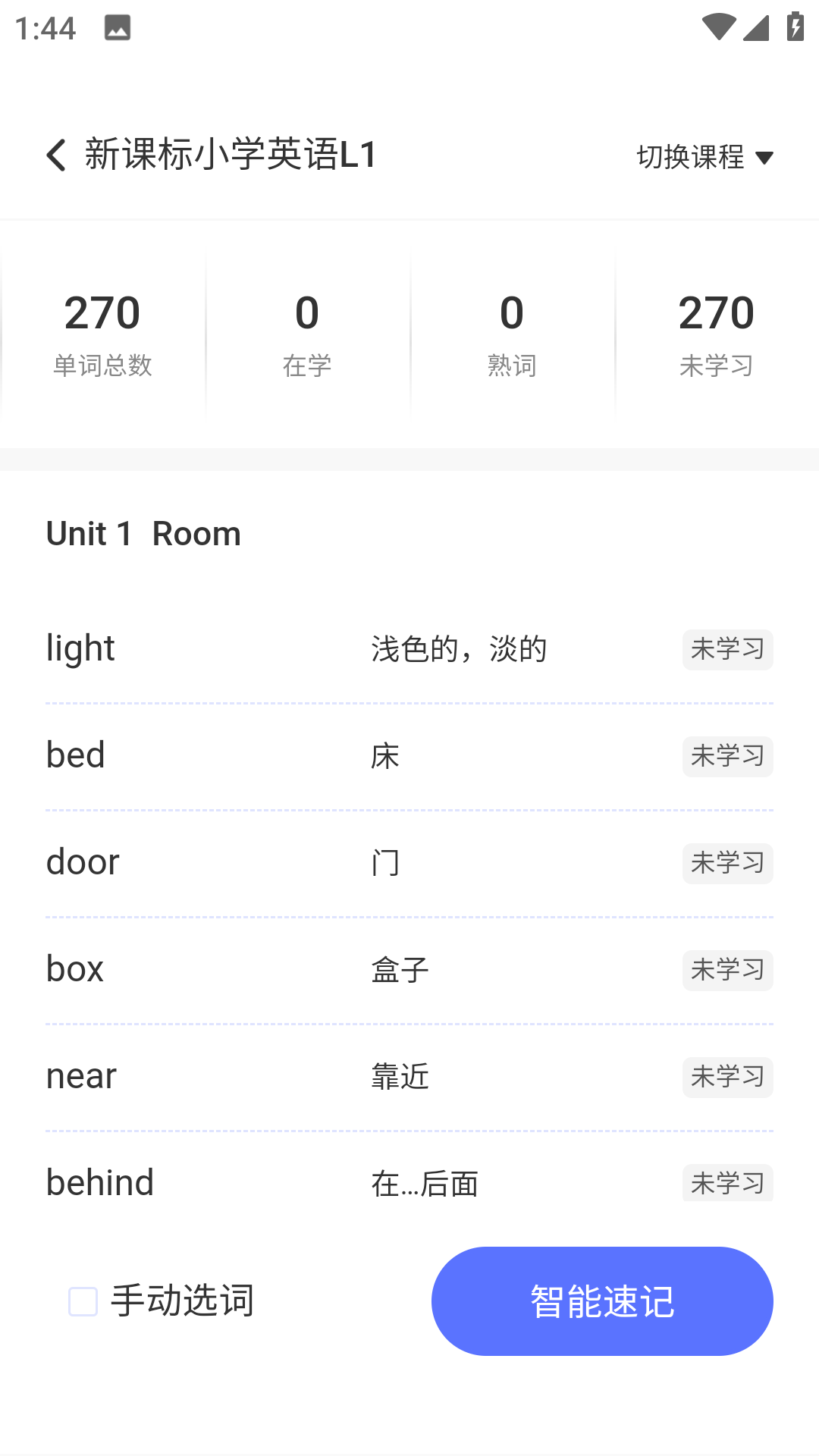Open the word row for bed
The height and width of the screenshot is (1456, 819).
[409, 756]
